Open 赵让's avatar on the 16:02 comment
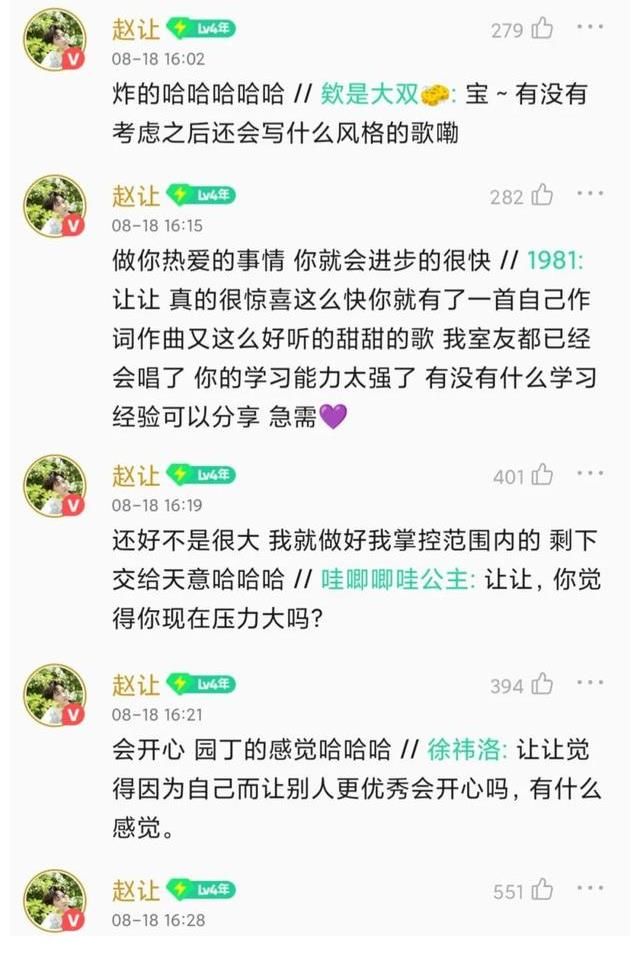The image size is (640, 956). point(55,41)
